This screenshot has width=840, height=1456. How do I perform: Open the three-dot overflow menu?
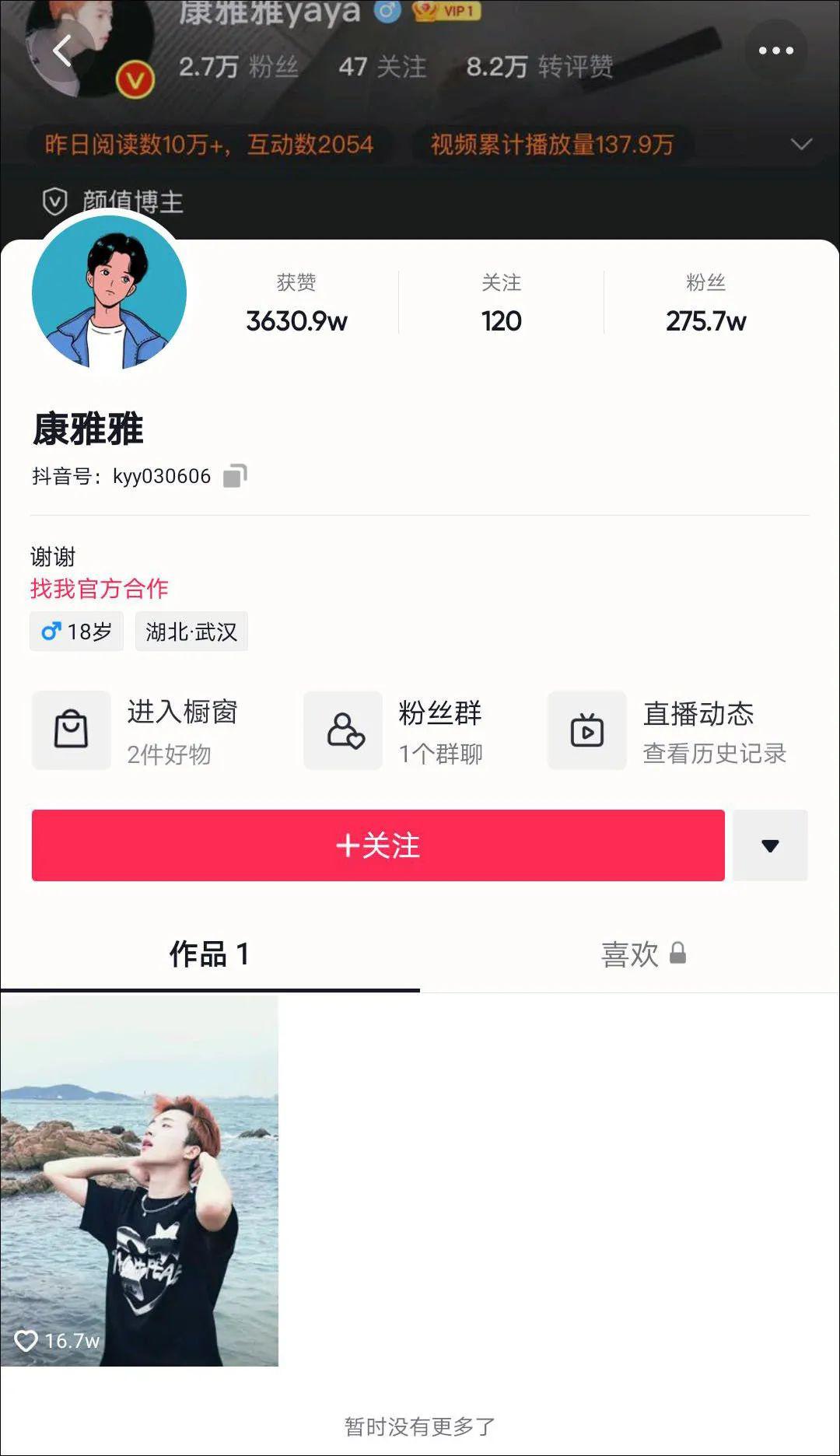tap(775, 51)
